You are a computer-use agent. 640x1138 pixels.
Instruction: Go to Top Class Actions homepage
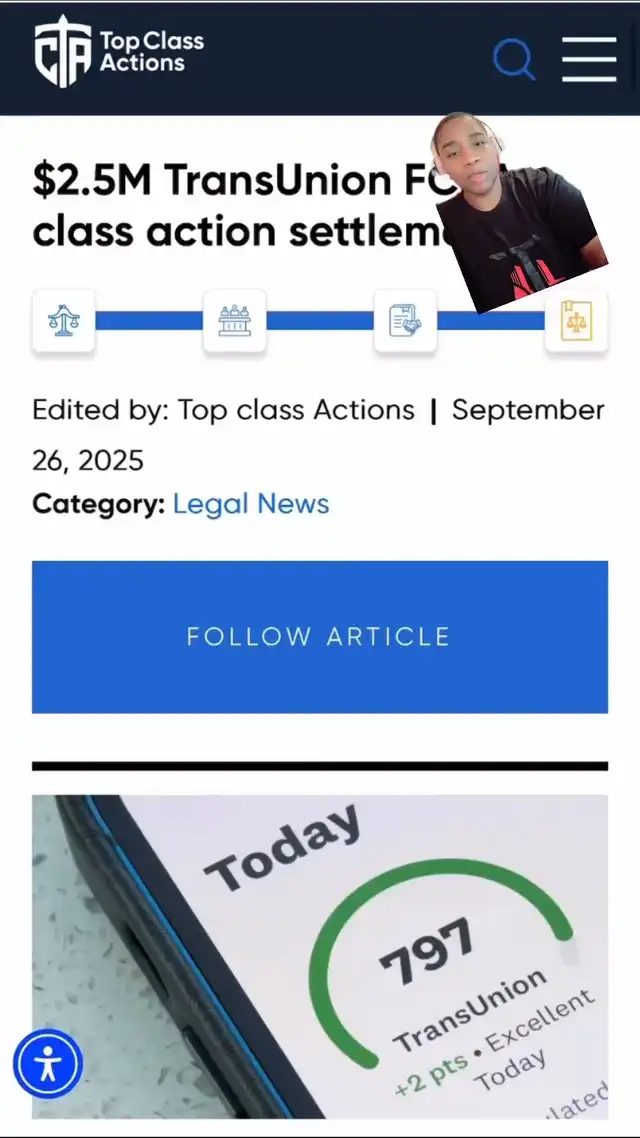pyautogui.click(x=119, y=52)
